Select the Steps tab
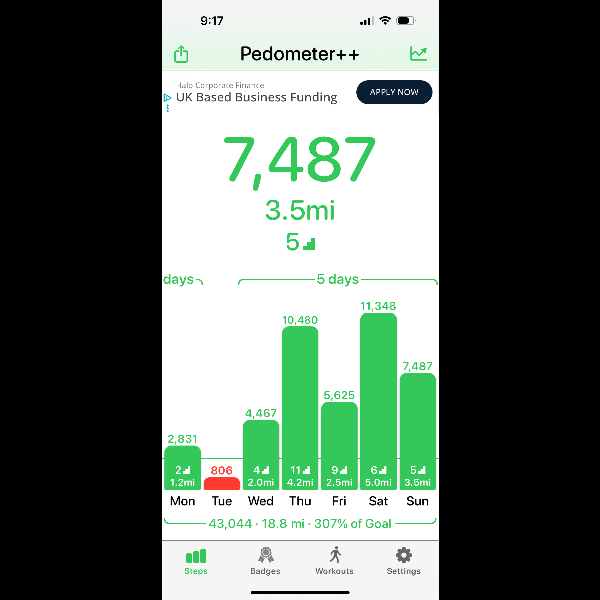This screenshot has width=600, height=600. (x=196, y=561)
